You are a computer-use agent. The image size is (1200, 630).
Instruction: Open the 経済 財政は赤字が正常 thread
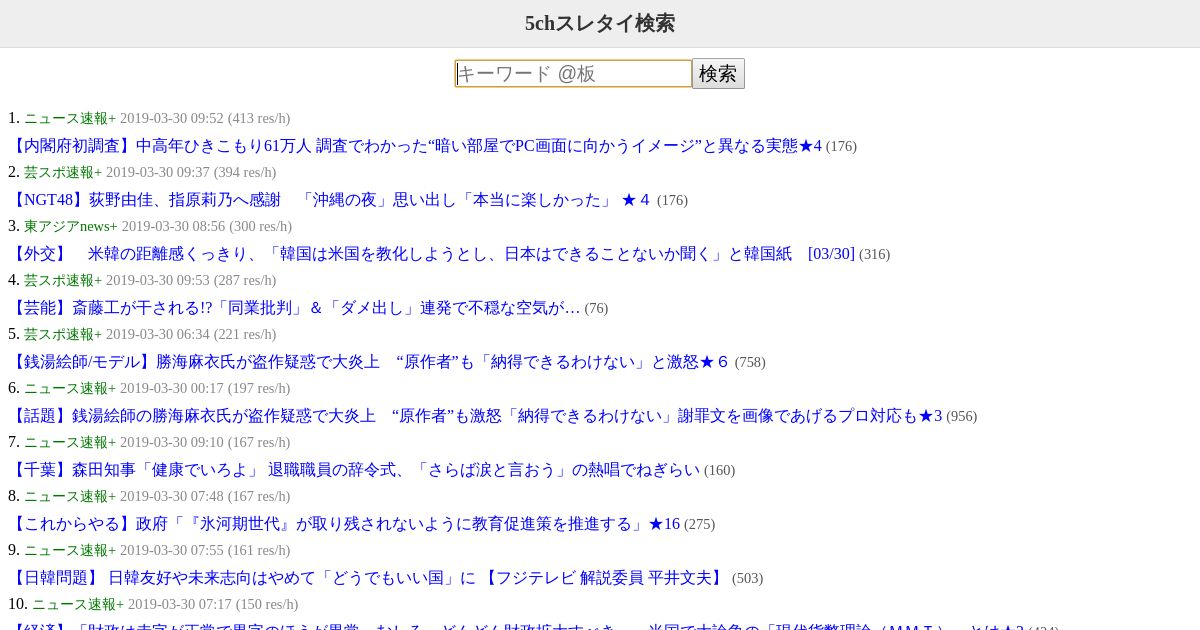pyautogui.click(x=516, y=626)
